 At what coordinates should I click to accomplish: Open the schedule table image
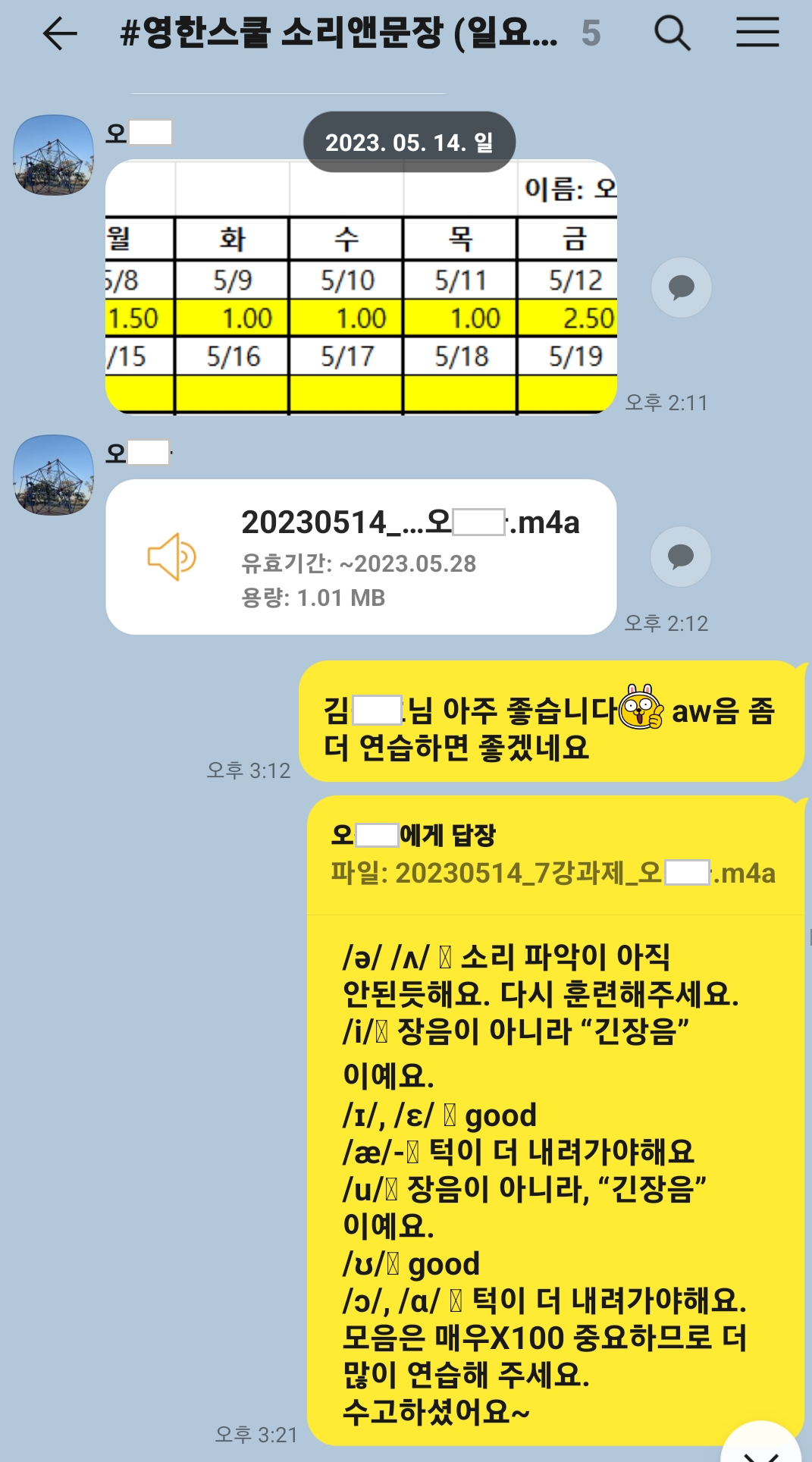[361, 303]
